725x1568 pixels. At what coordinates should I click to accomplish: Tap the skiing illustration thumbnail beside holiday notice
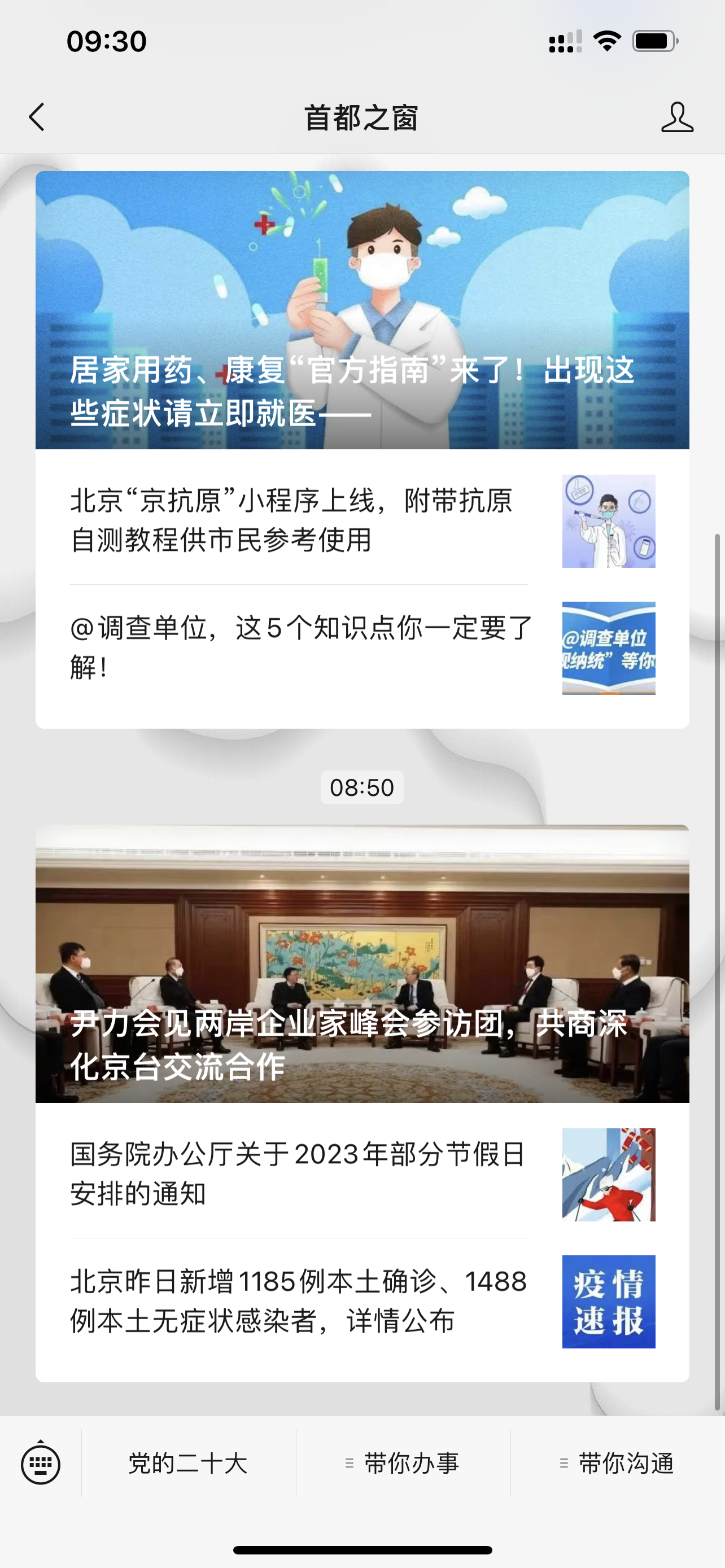[609, 1175]
